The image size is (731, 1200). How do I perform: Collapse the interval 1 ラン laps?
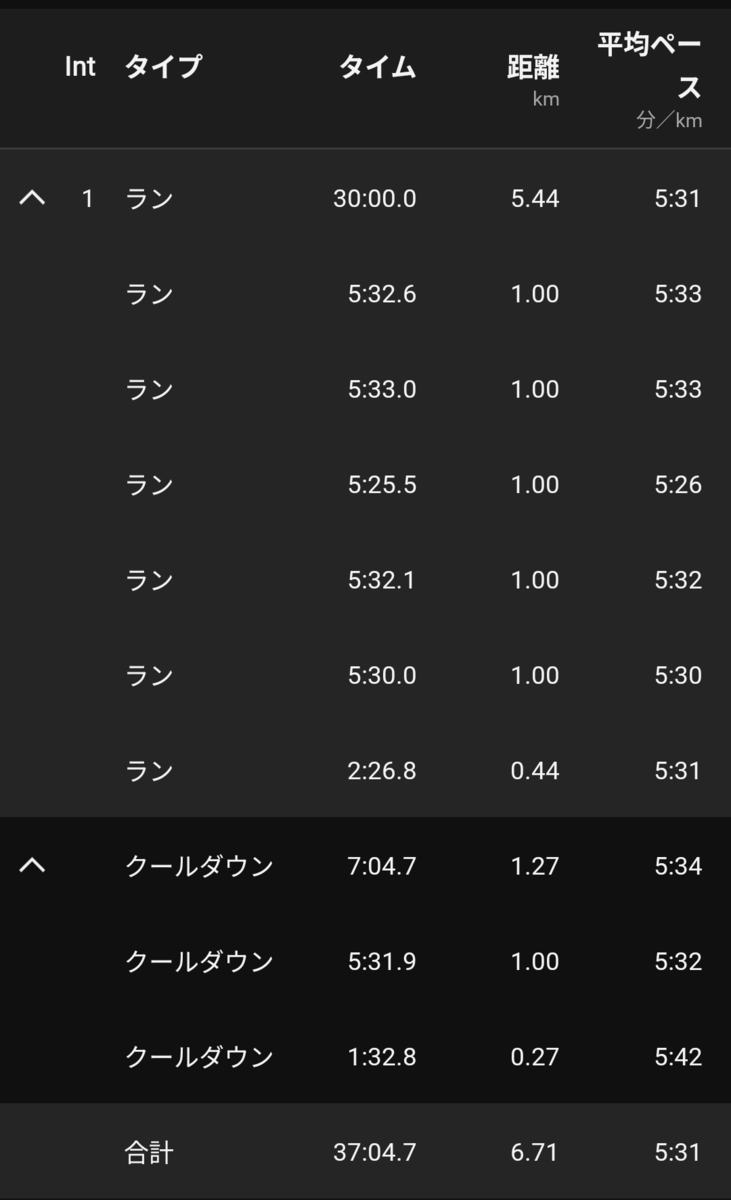[x=32, y=198]
